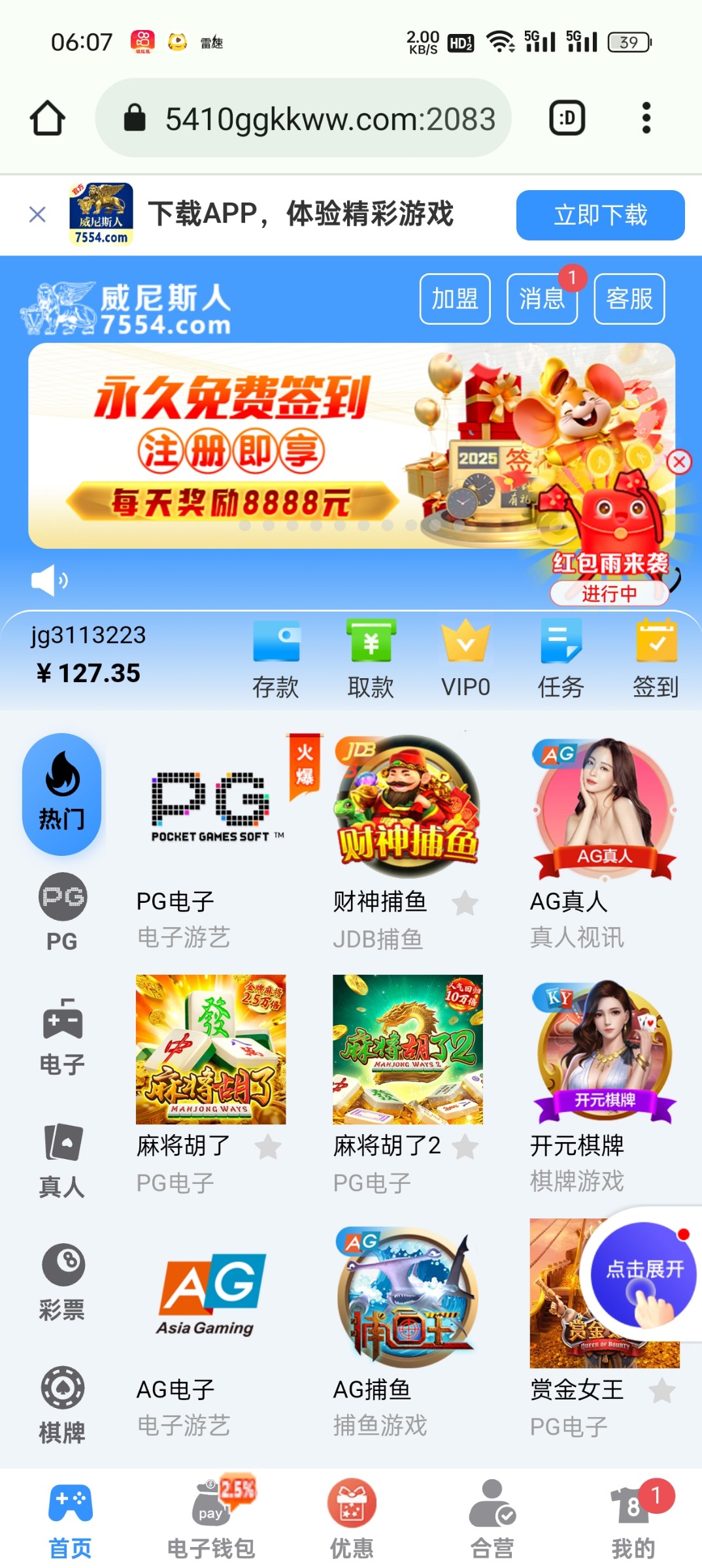
Task: Toggle the star next to 麻将胡了
Action: (269, 1145)
